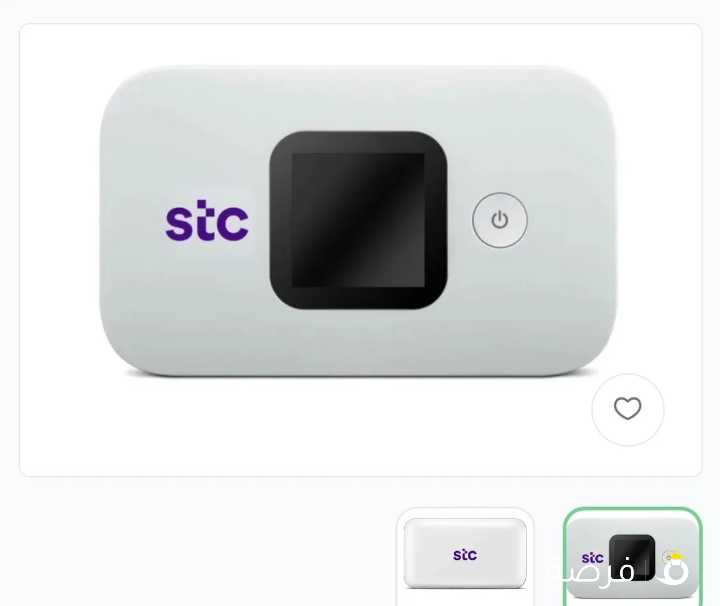
Task: Open the main STC router product image
Action: tap(358, 222)
